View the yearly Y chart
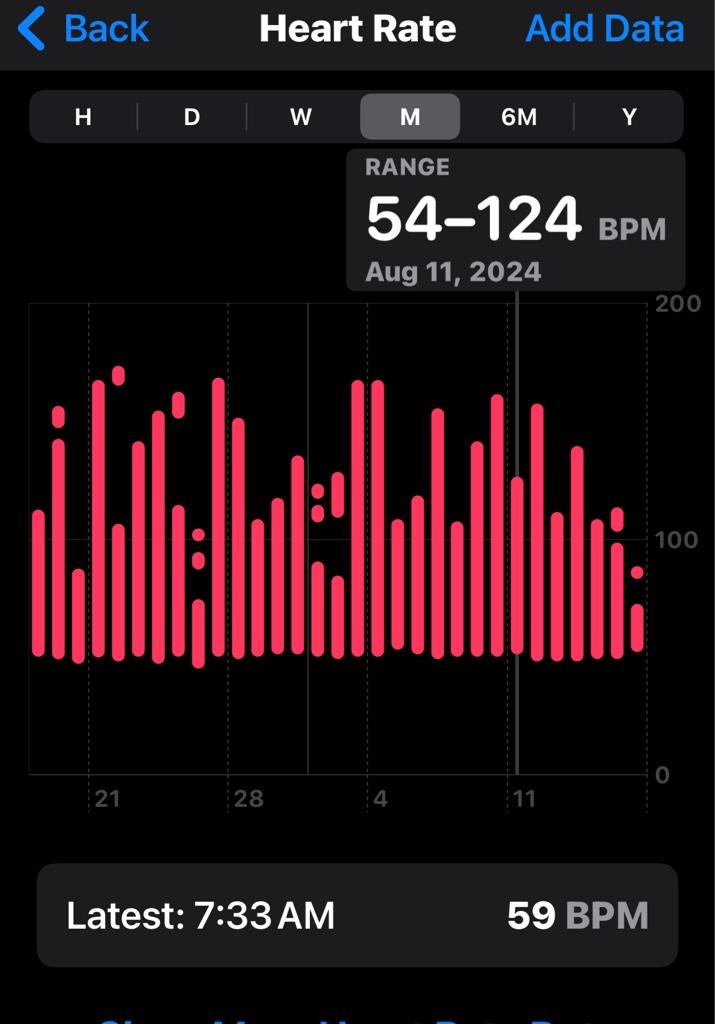Viewport: 715px width, 1024px height. [629, 117]
